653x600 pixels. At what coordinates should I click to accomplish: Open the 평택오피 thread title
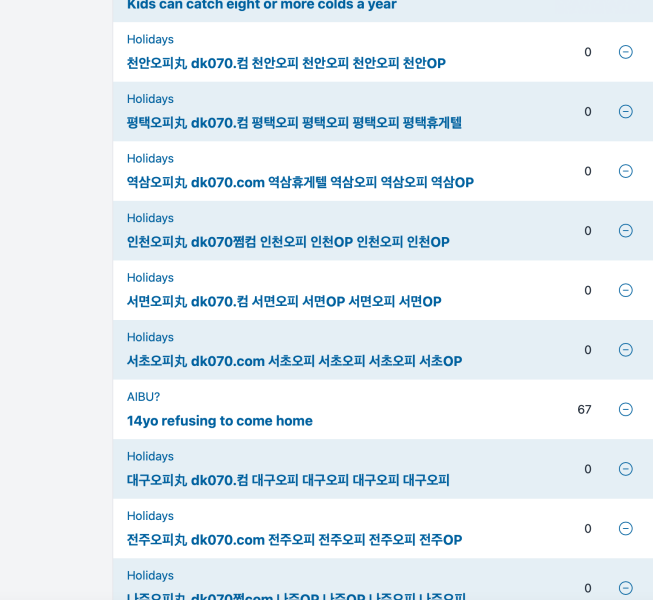[294, 123]
